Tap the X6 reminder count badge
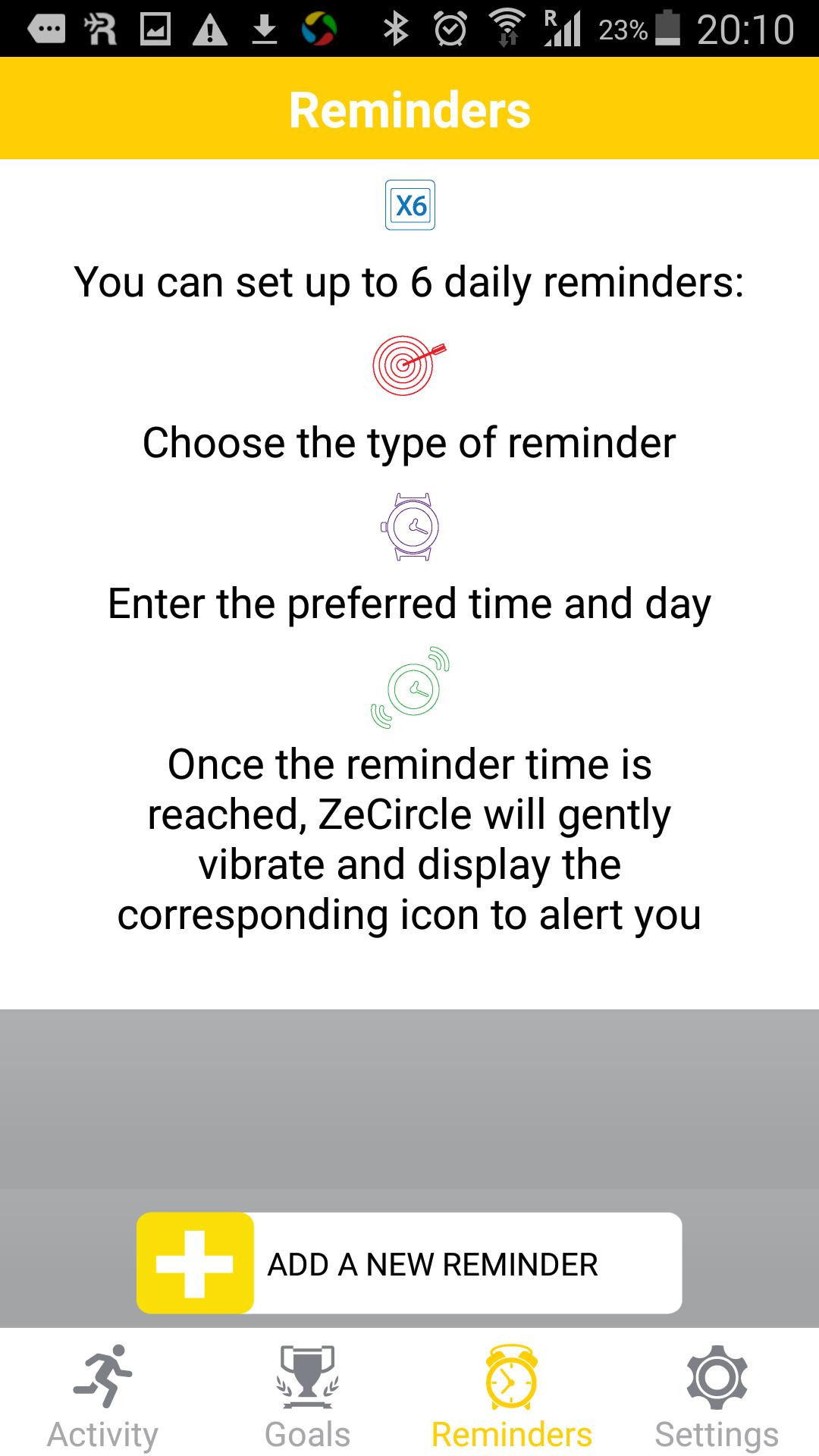The width and height of the screenshot is (819, 1456). pos(409,203)
